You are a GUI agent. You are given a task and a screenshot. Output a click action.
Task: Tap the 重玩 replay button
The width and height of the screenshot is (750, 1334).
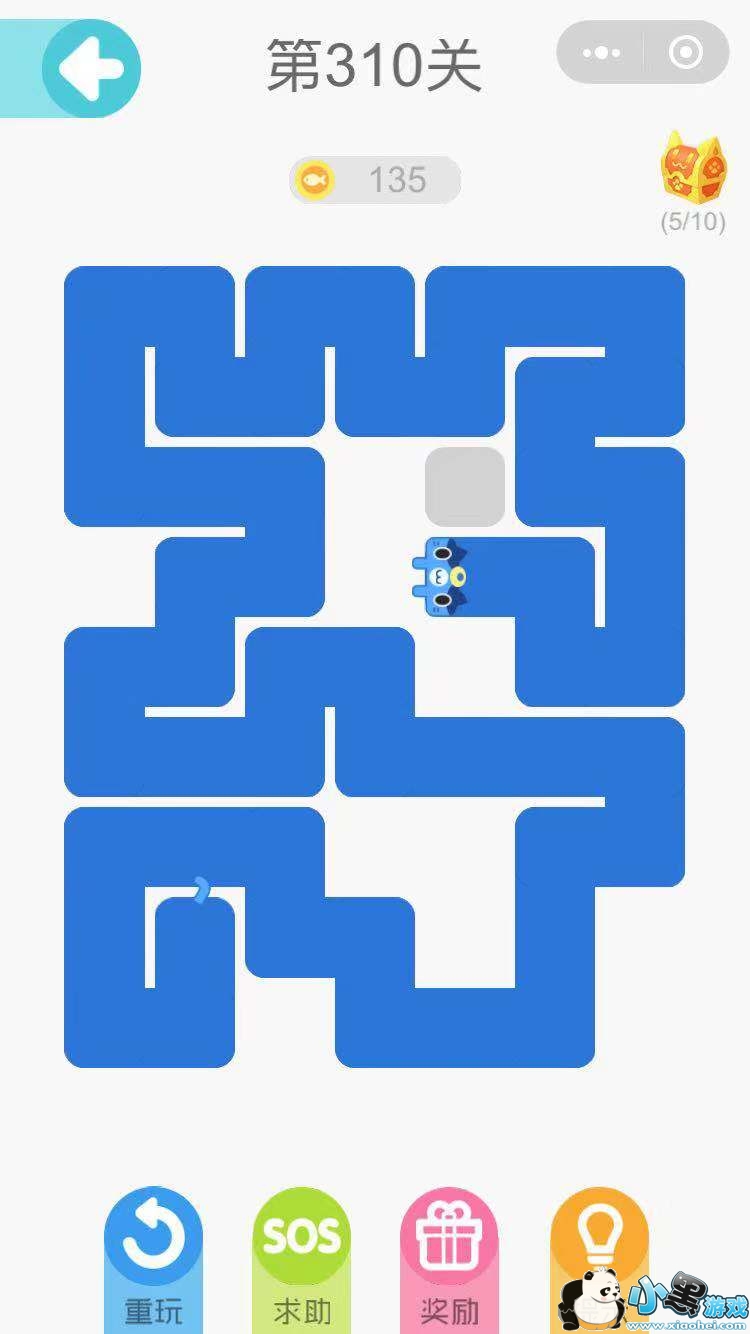click(154, 1260)
